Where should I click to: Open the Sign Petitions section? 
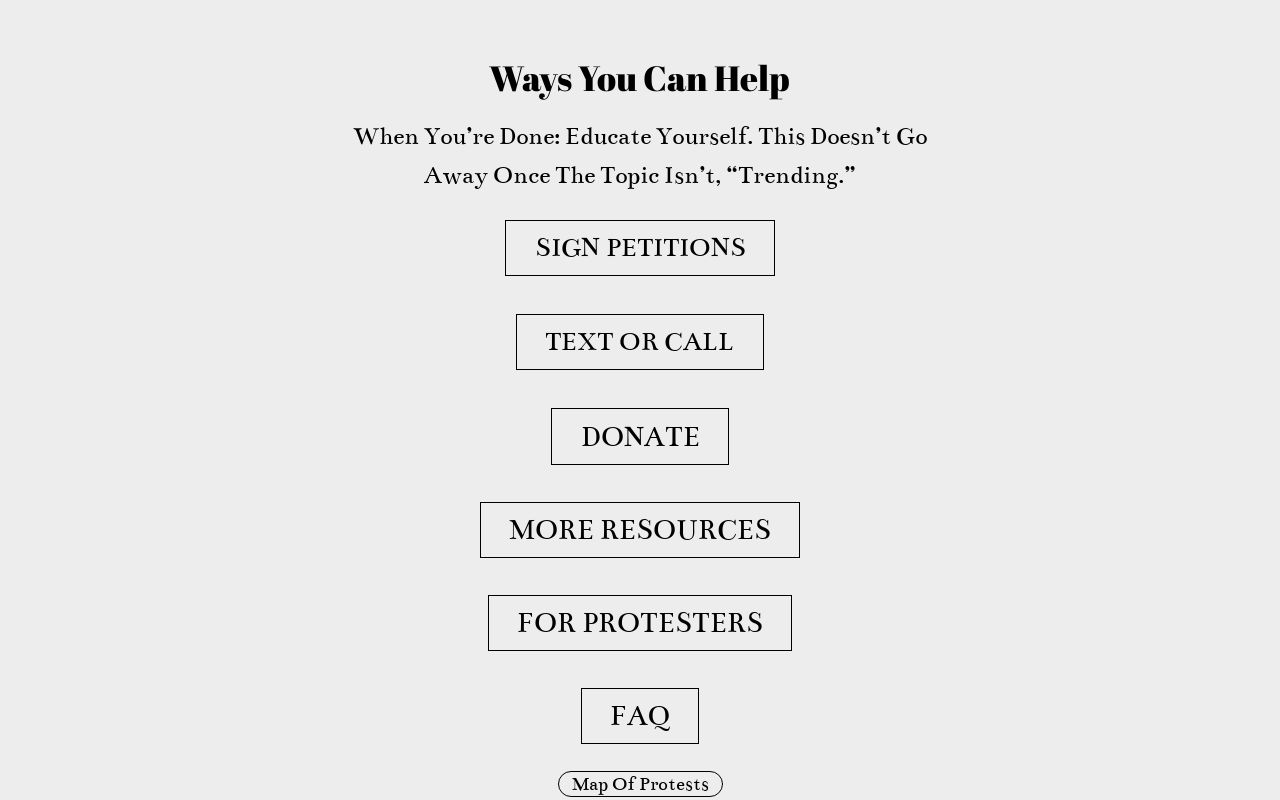coord(640,248)
